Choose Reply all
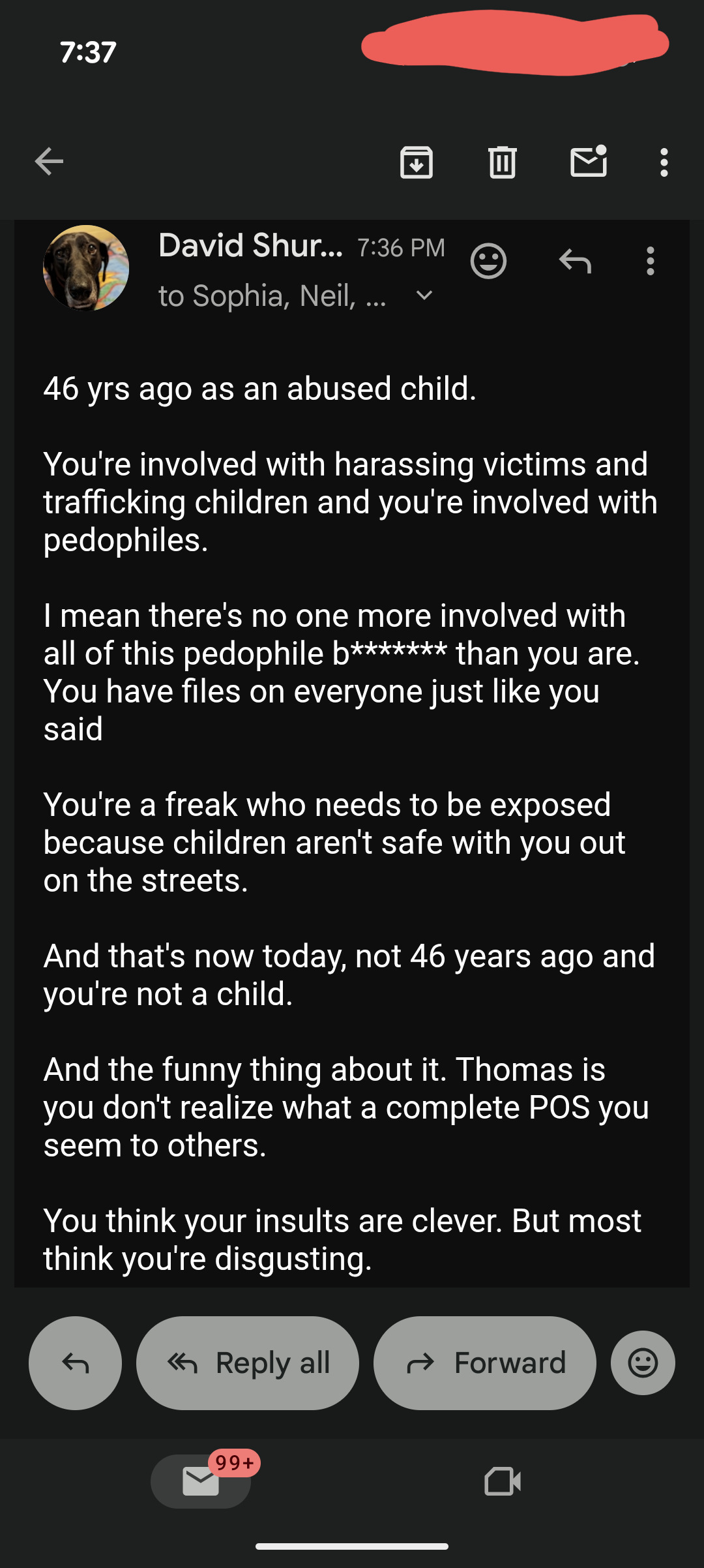Image resolution: width=704 pixels, height=1568 pixels. [248, 1363]
